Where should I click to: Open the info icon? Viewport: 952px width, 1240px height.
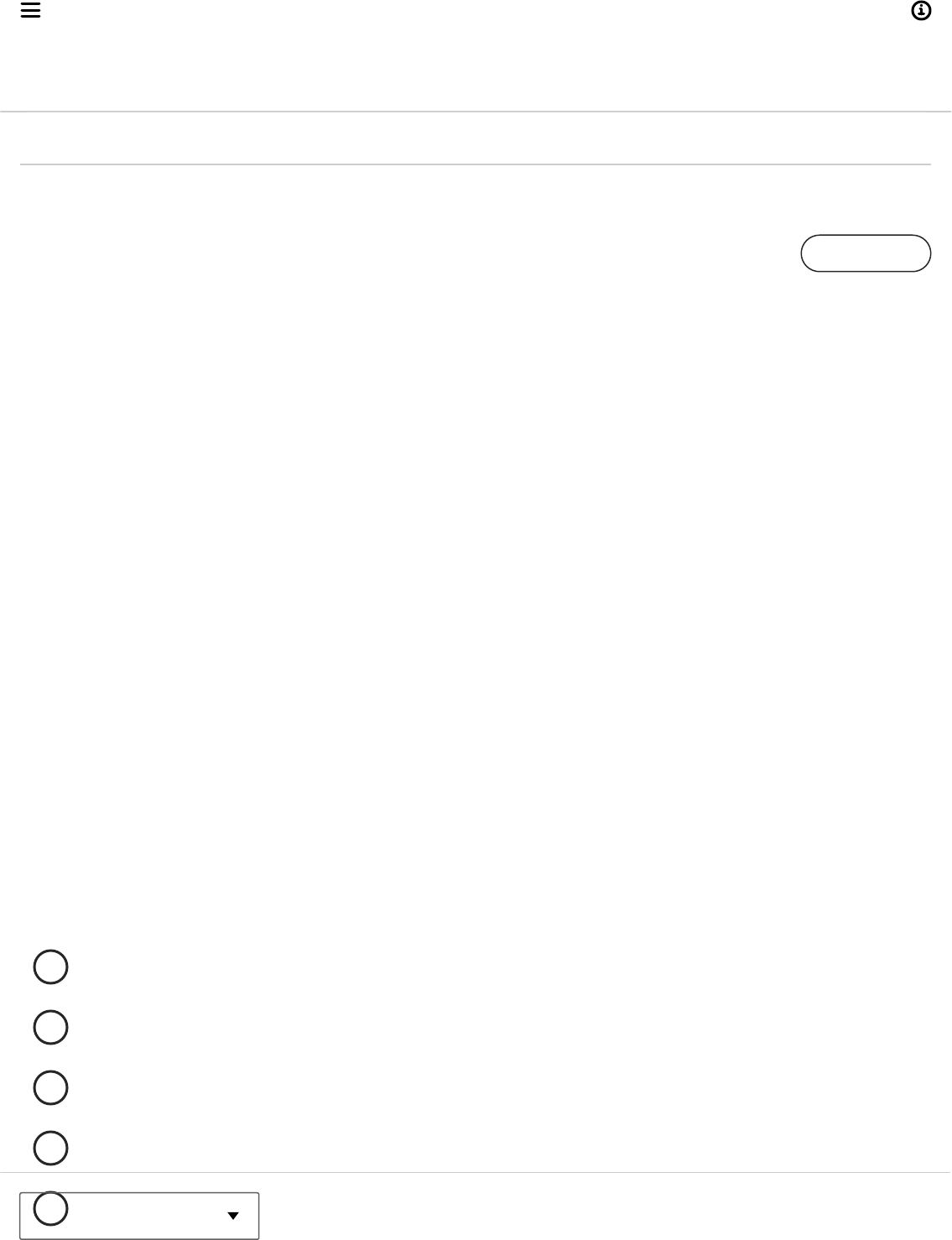pos(921,11)
